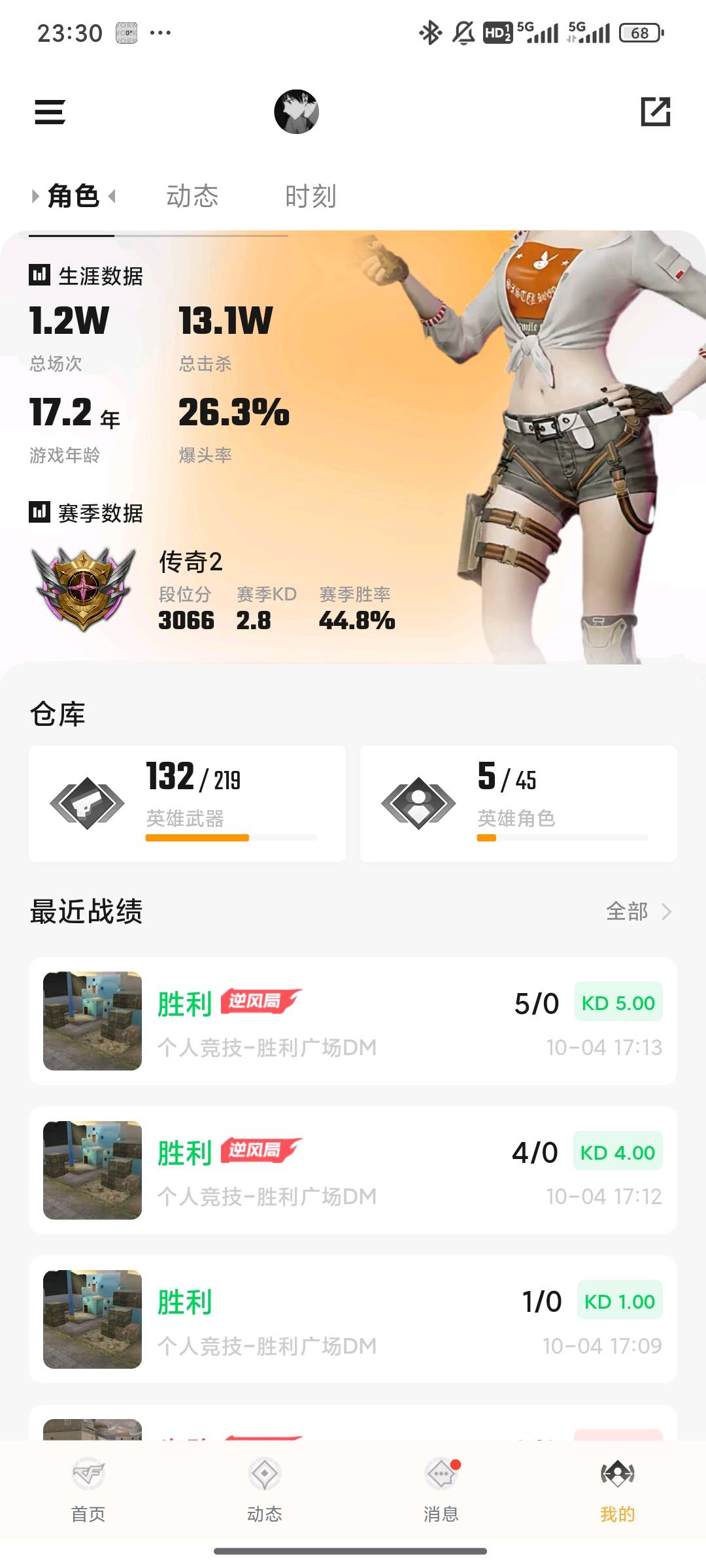Screen dimensions: 706x1568
Task: Go to the 首页 bottom tab
Action: coord(88,1490)
